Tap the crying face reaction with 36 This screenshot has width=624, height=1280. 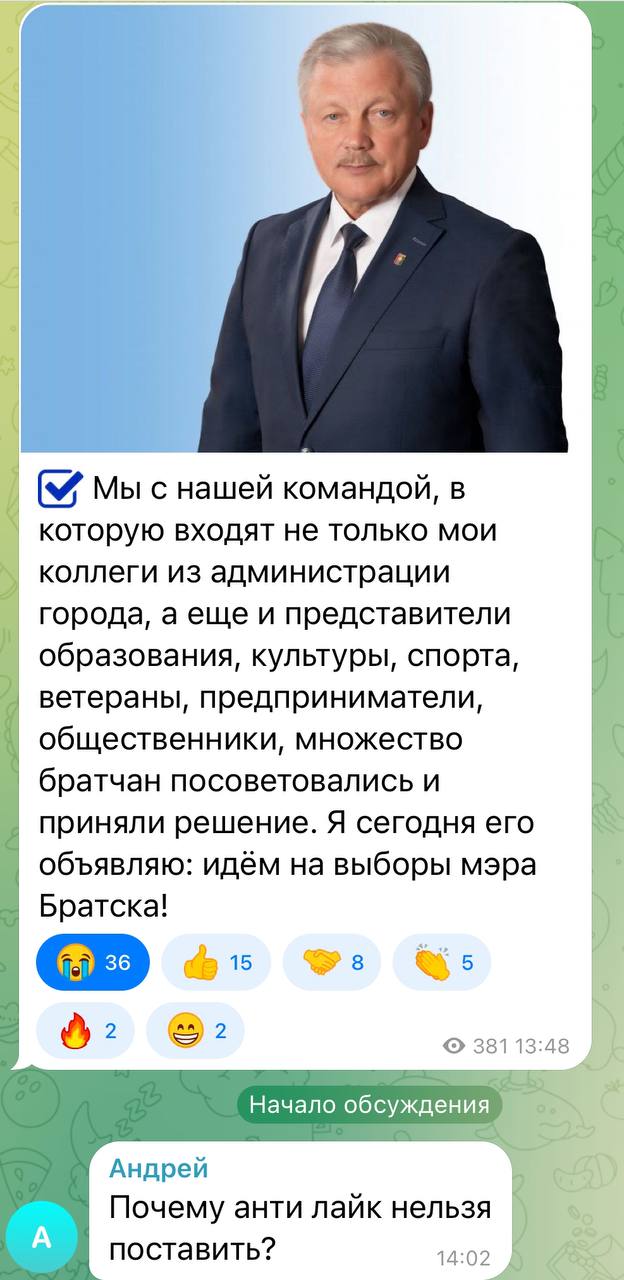(x=92, y=963)
